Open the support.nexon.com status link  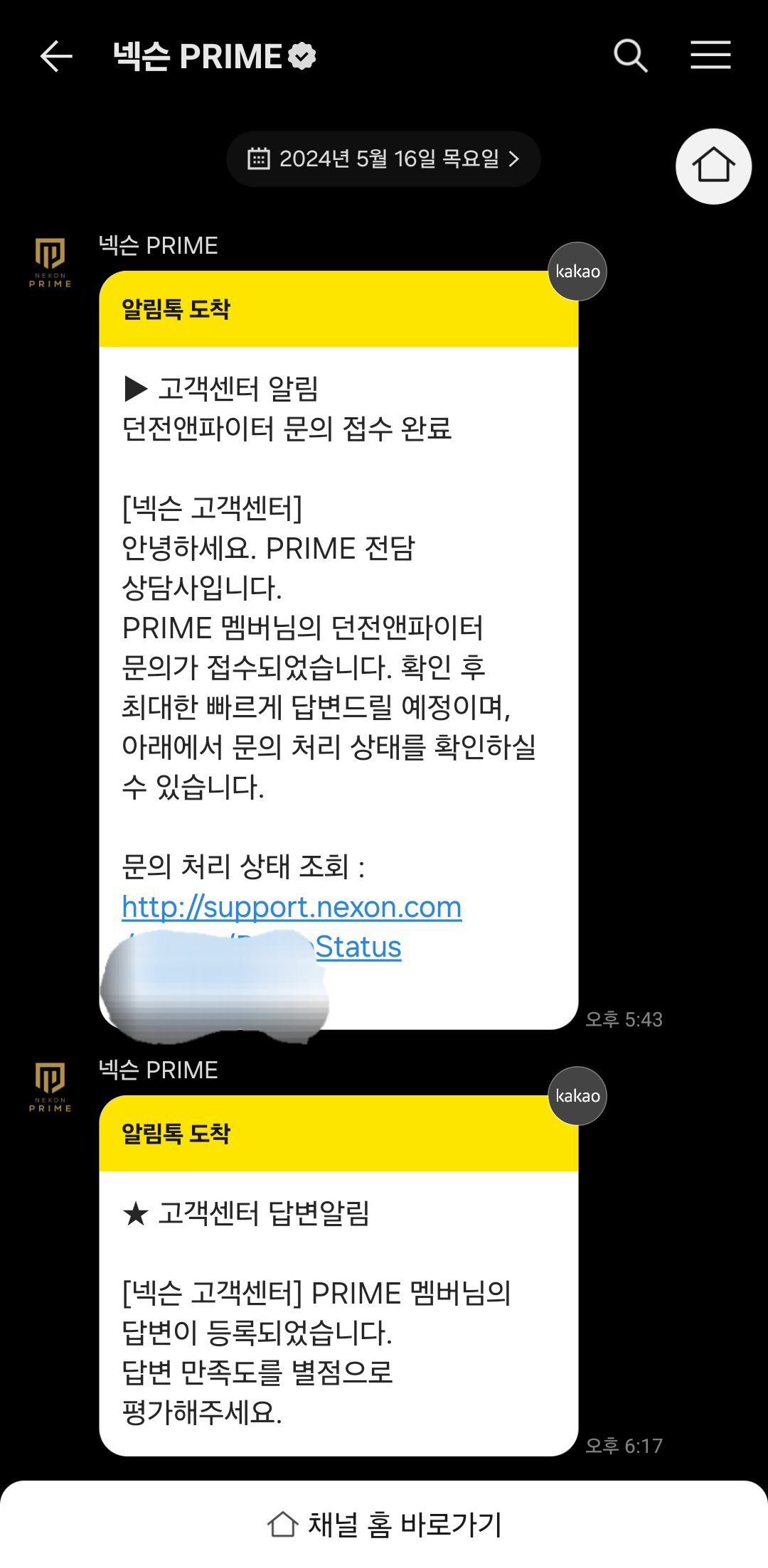(x=292, y=908)
